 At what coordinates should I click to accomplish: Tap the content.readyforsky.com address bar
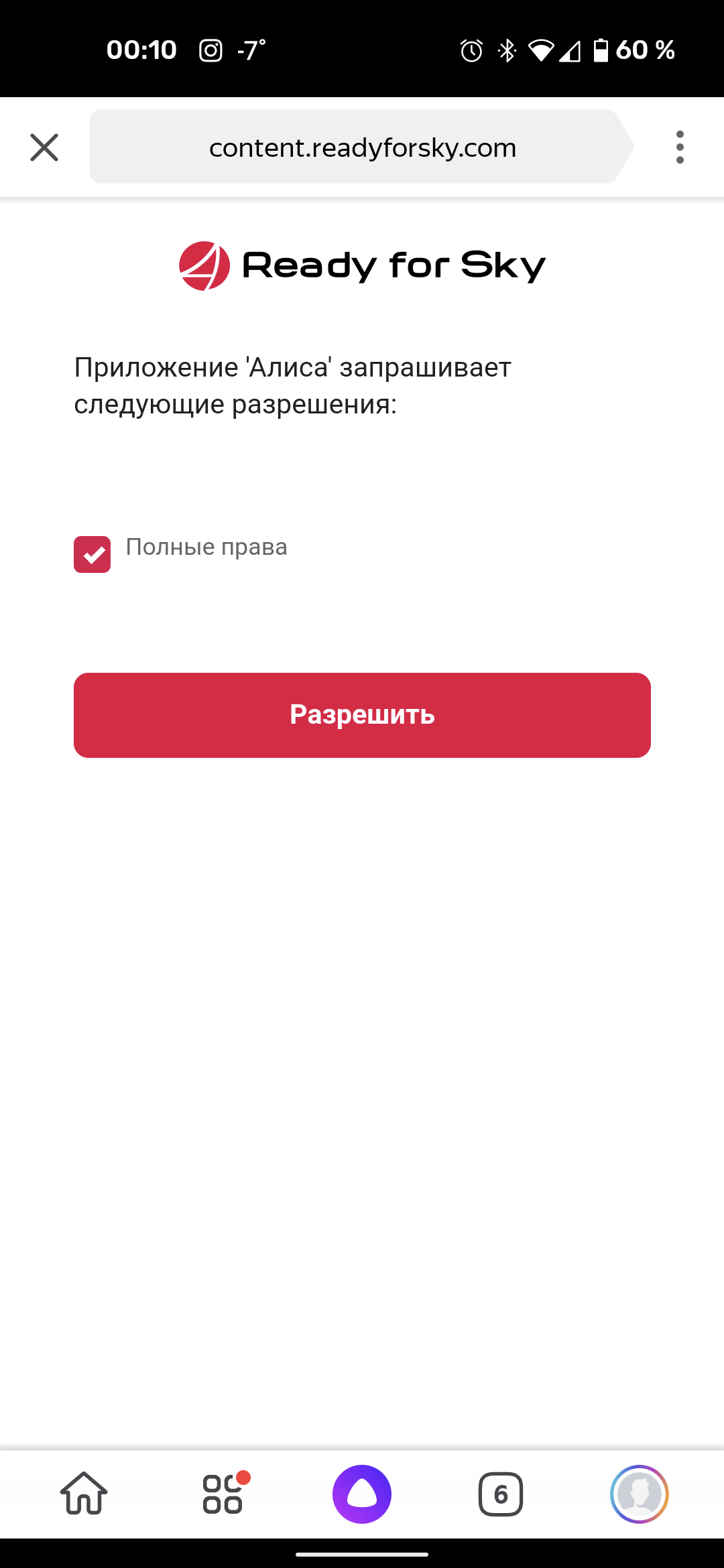click(x=362, y=147)
